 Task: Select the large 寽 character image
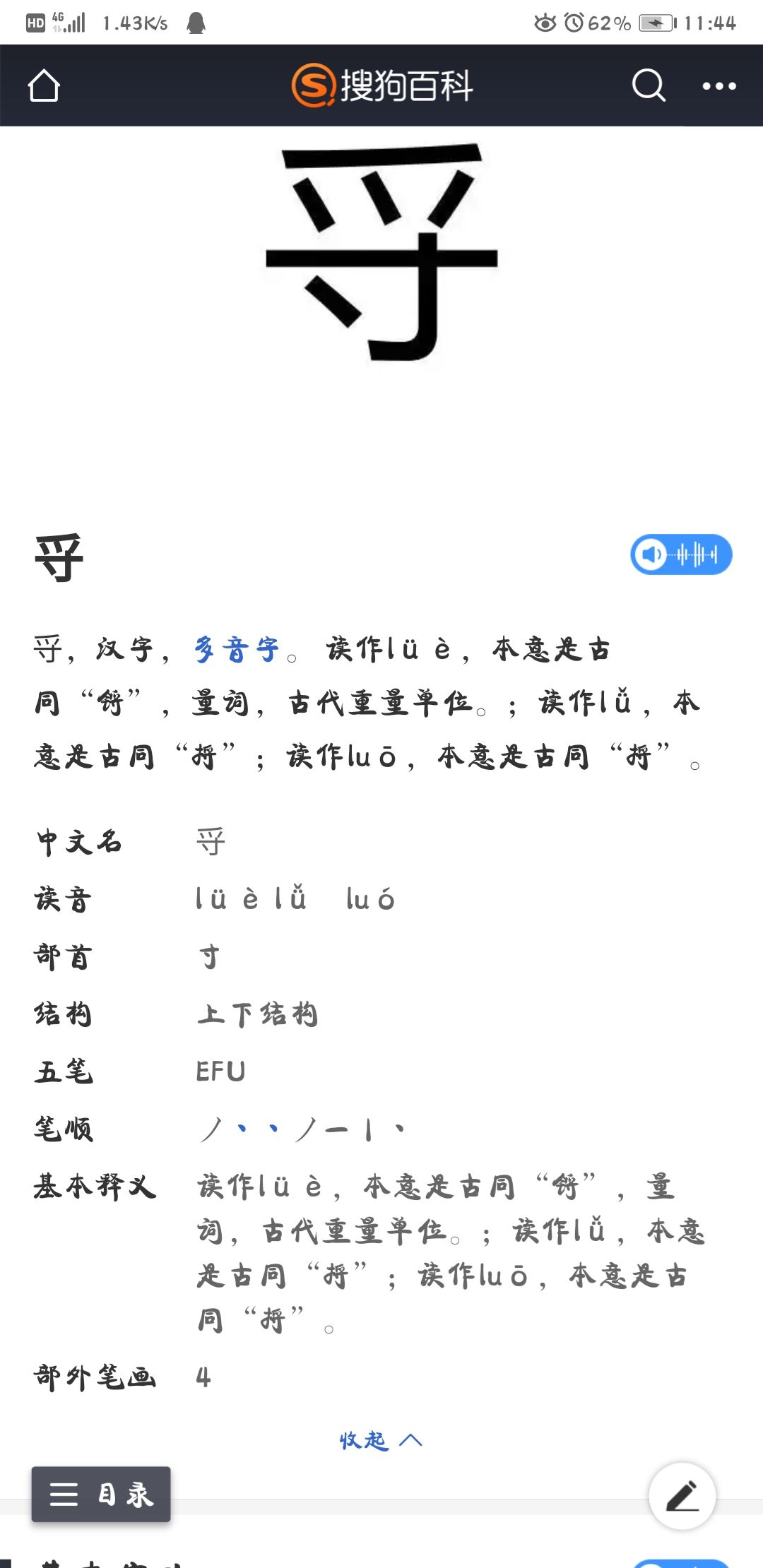(x=381, y=254)
